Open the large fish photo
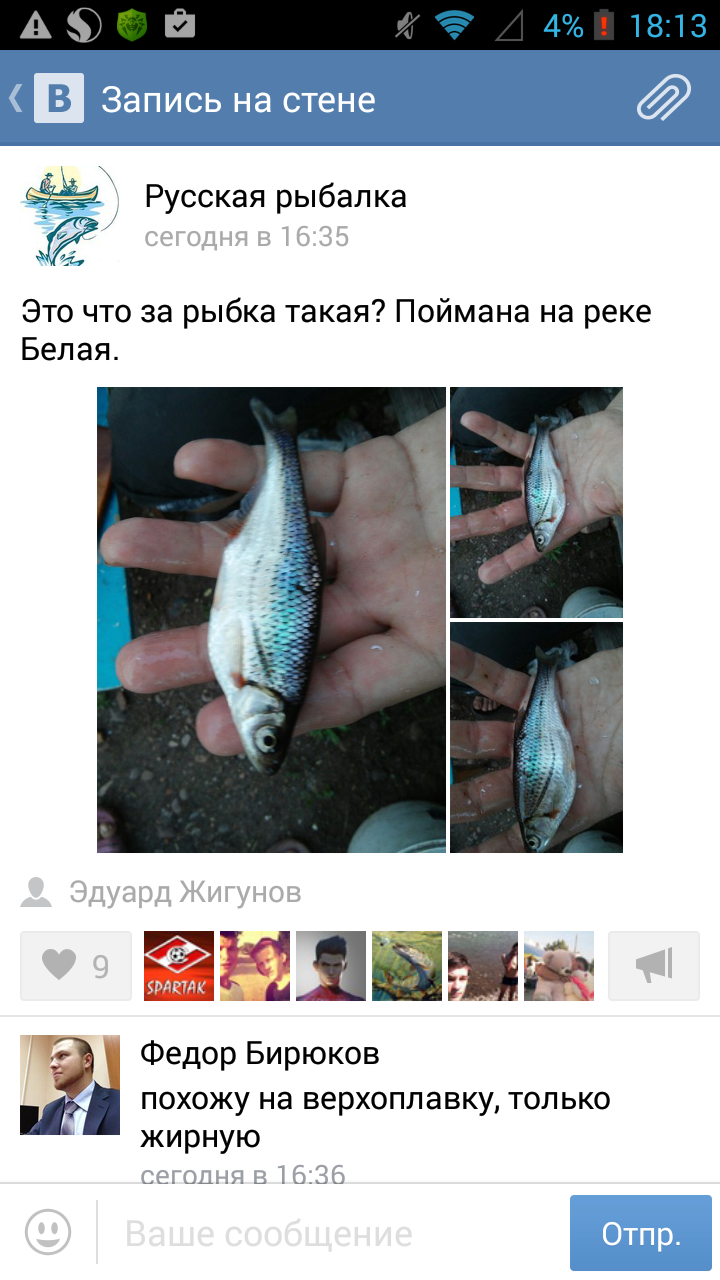 pyautogui.click(x=271, y=620)
